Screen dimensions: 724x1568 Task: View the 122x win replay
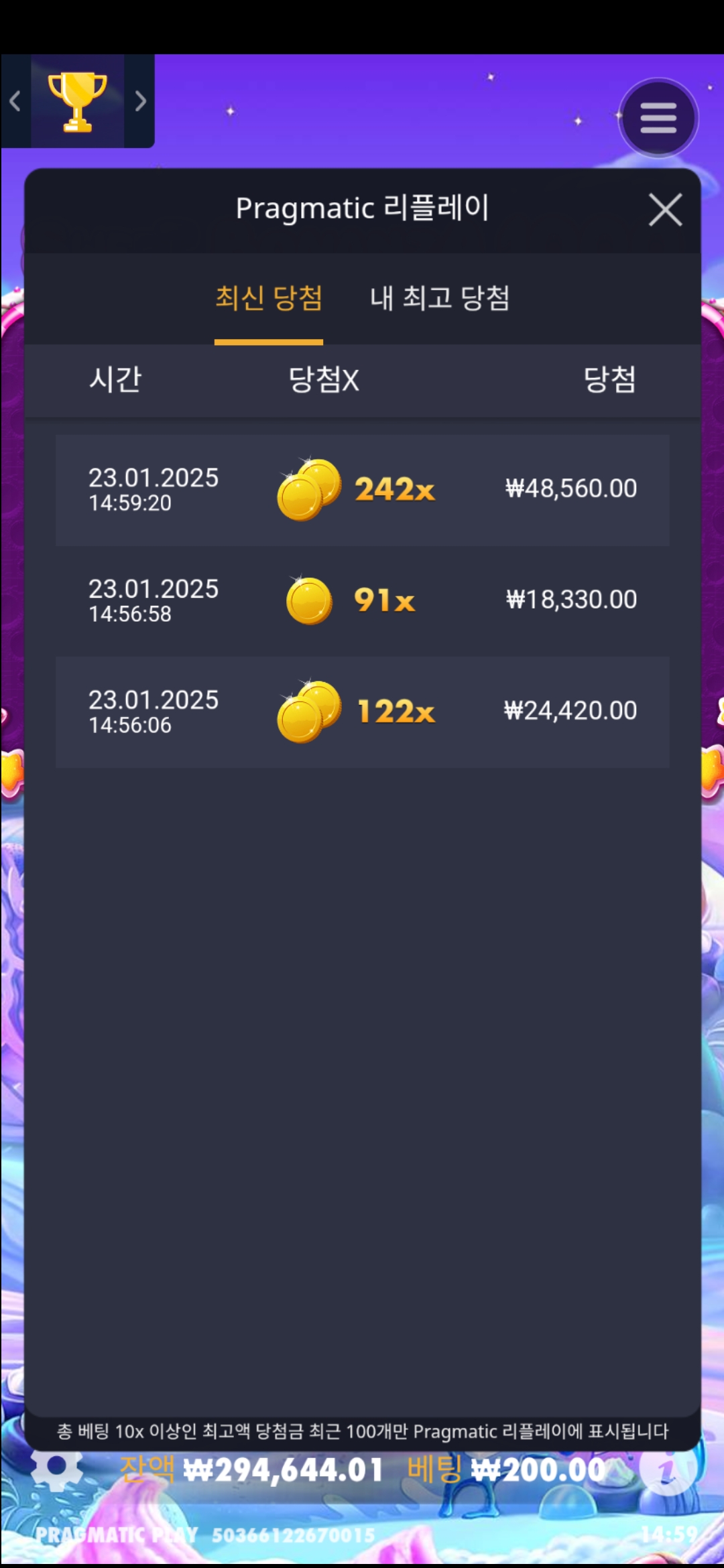(x=362, y=712)
